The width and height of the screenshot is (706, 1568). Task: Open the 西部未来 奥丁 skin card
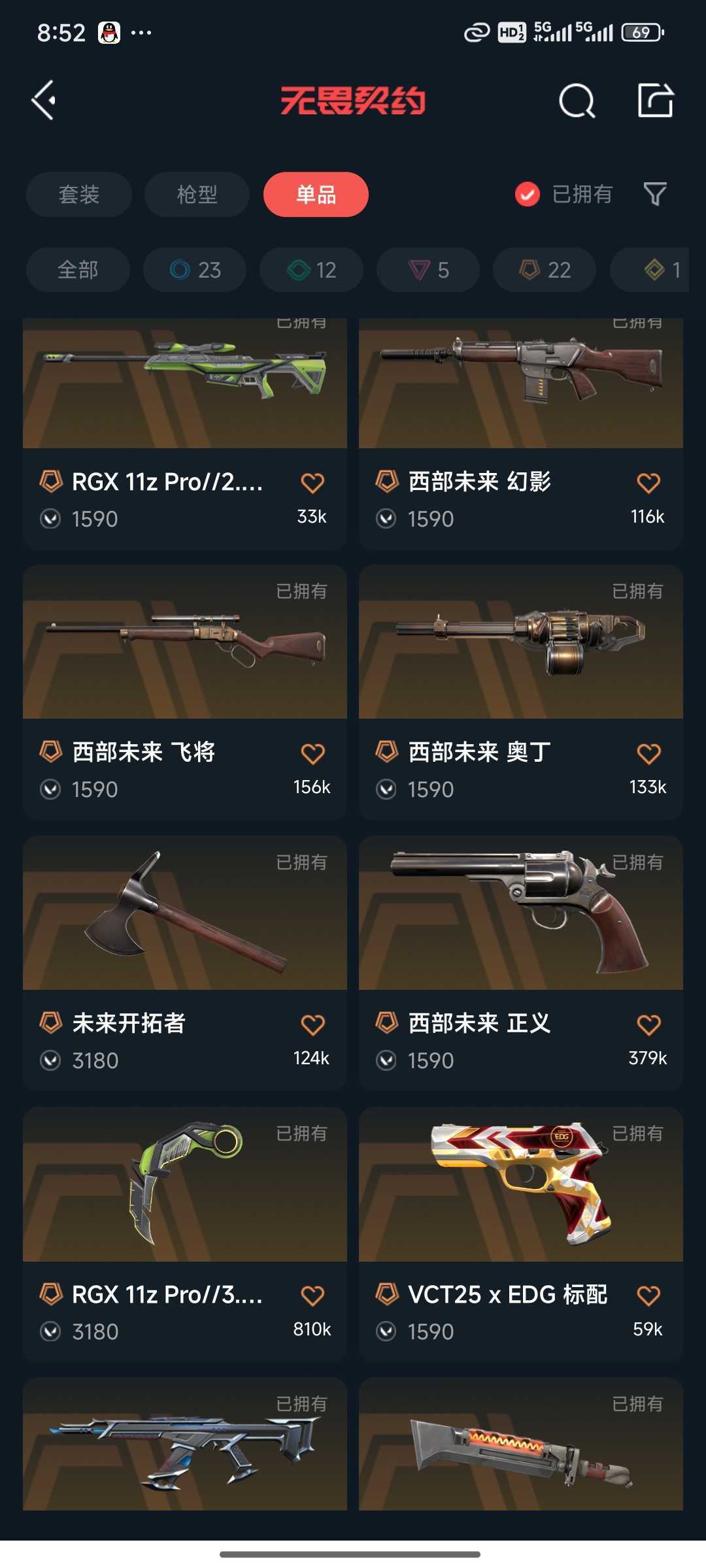[521, 693]
